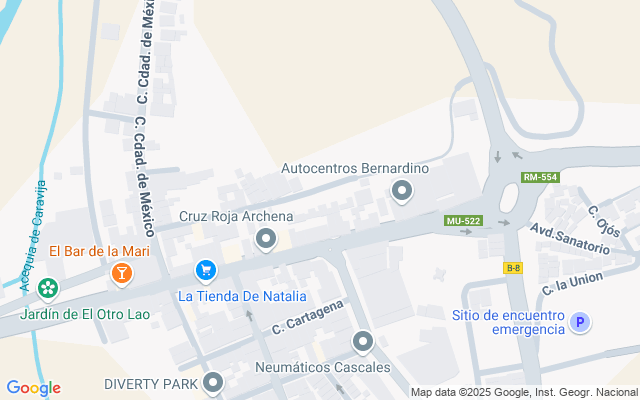Tap the DIVERTY PARK pin
The image size is (640, 400).
coord(213,382)
